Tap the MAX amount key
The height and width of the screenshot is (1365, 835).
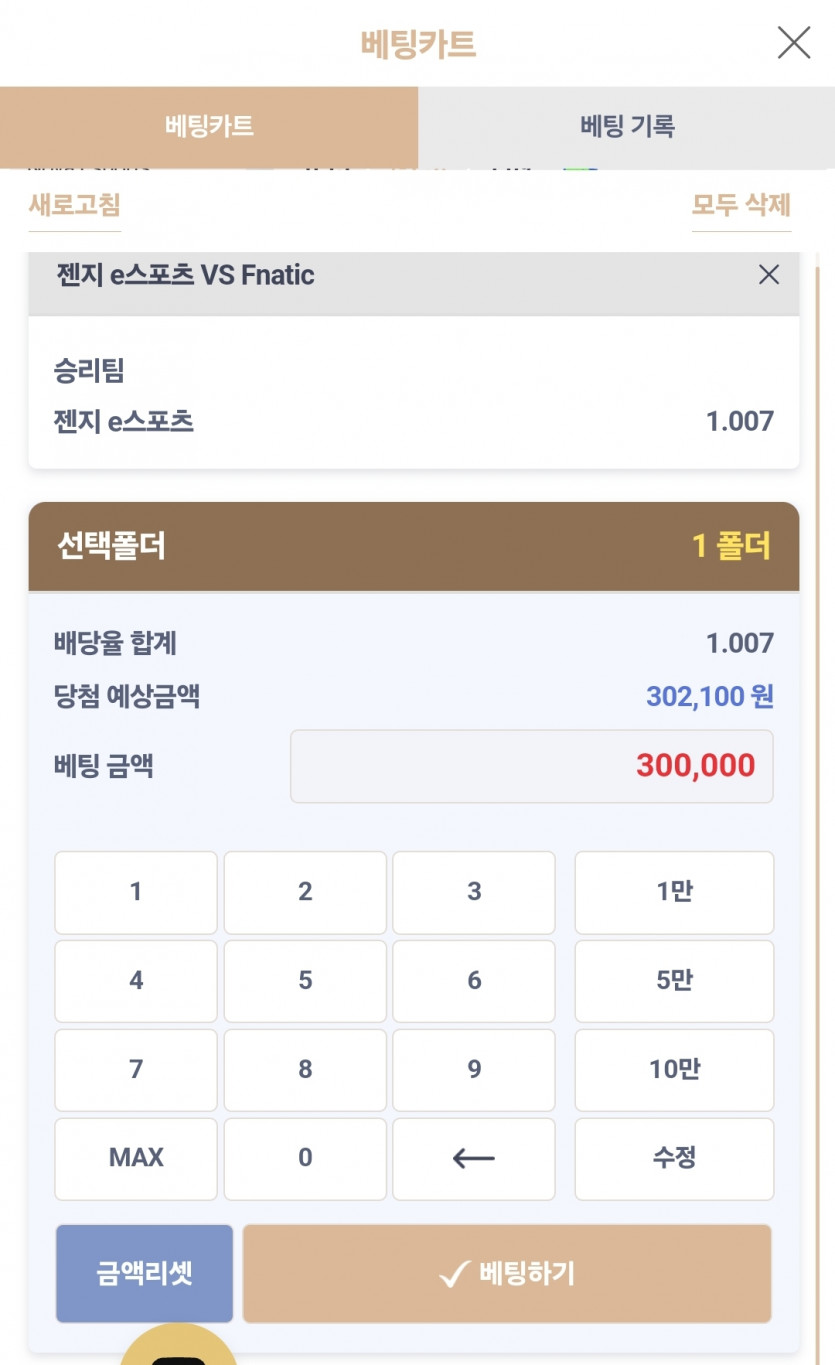136,1158
